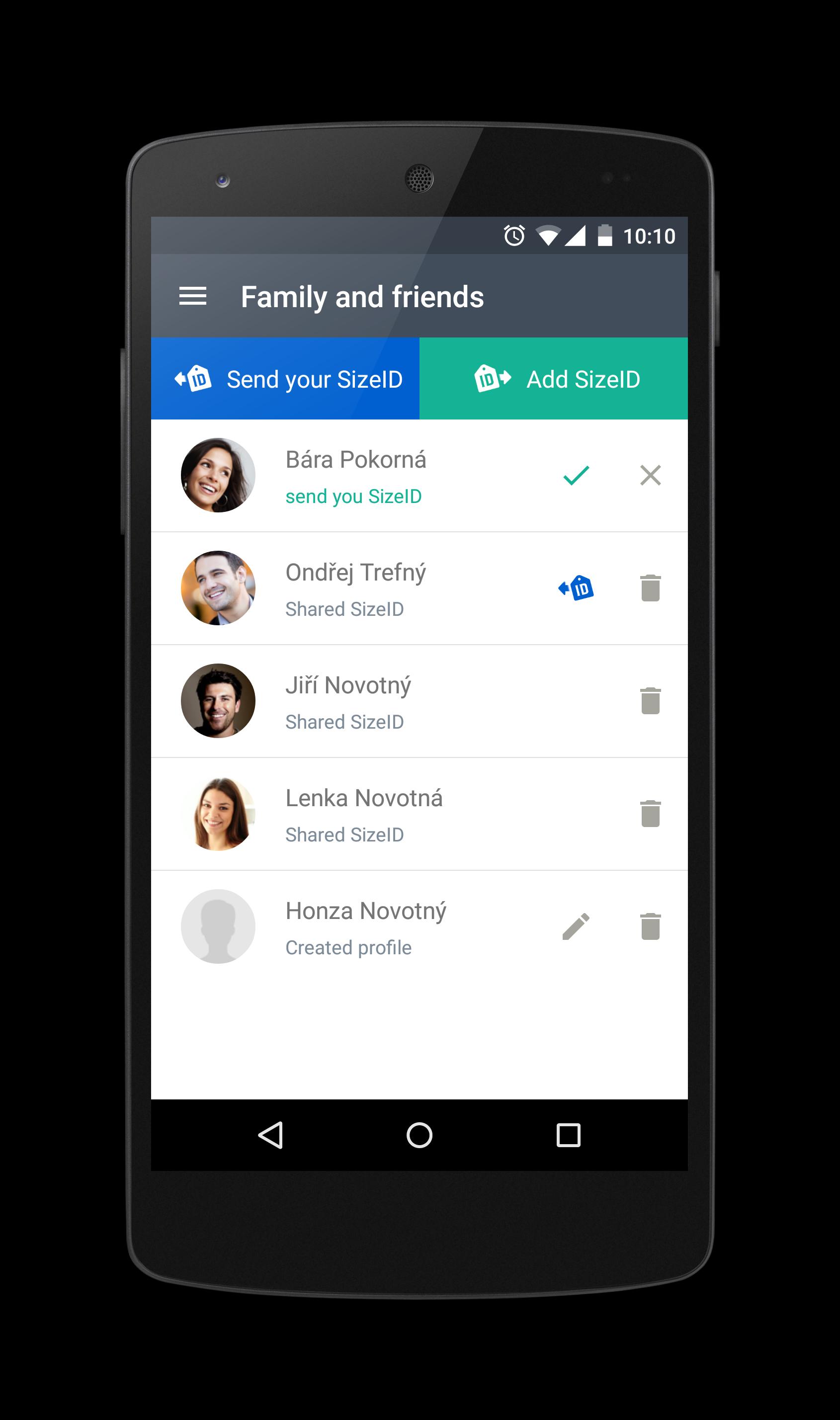Go back with the system back button
Screen dimensions: 840x1420
(270, 1135)
